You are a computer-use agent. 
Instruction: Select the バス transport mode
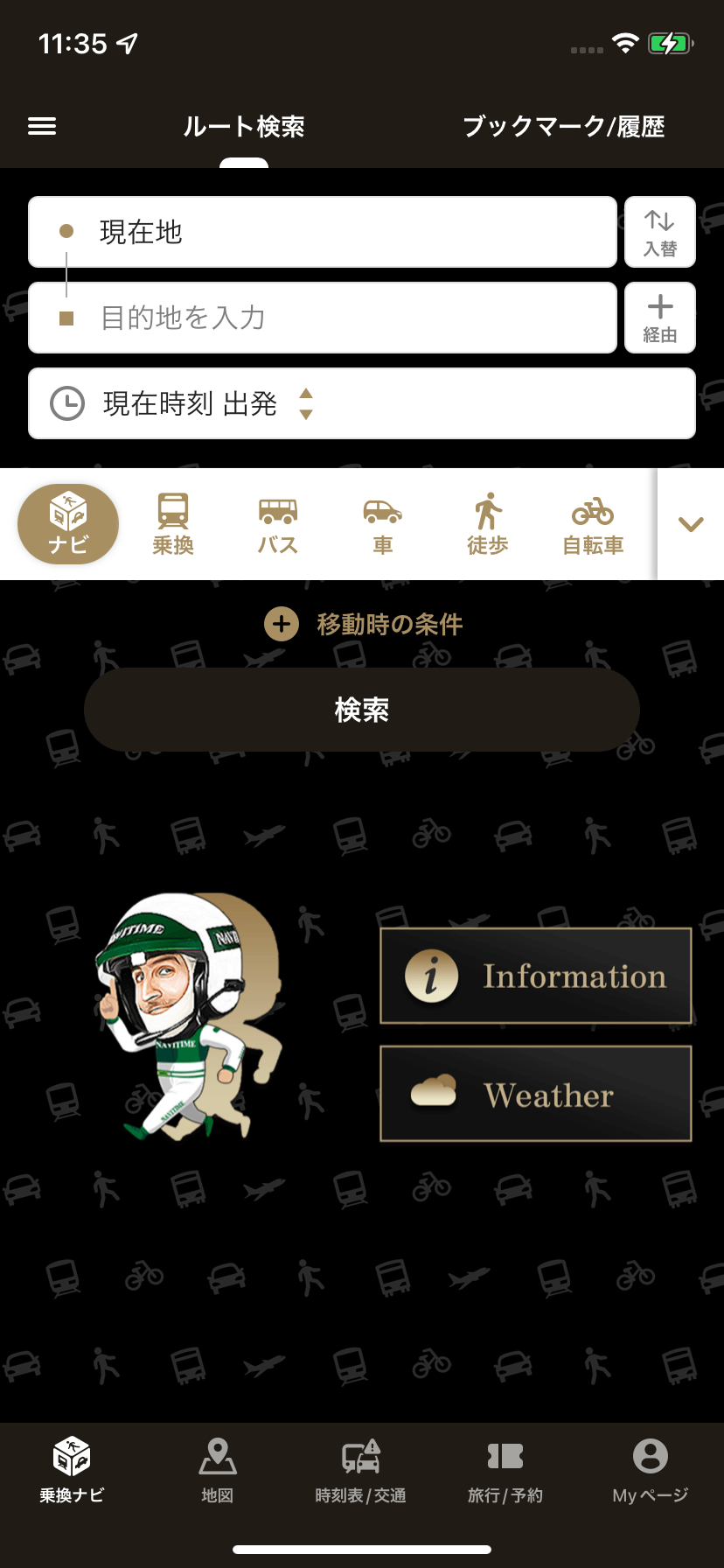pyautogui.click(x=278, y=524)
